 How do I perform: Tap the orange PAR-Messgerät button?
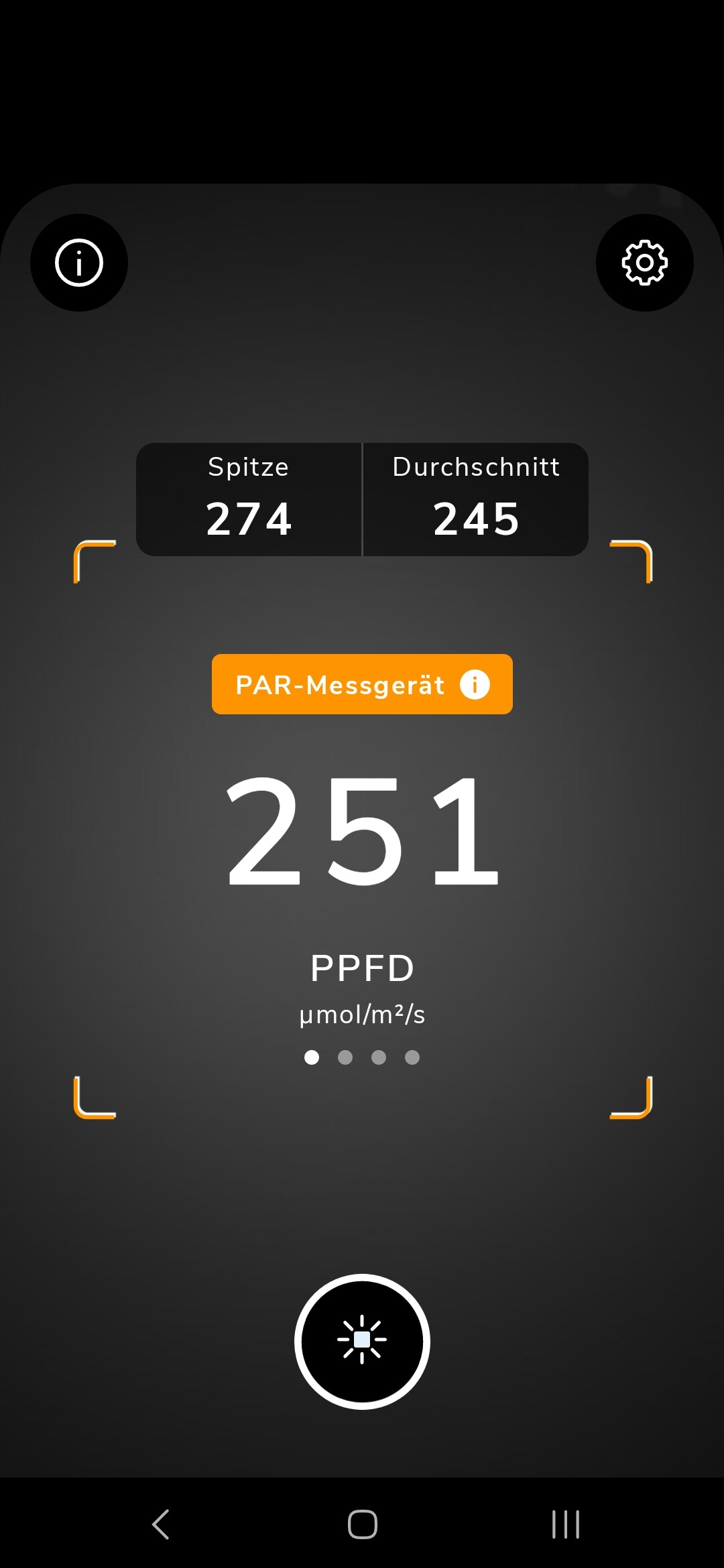(x=362, y=684)
